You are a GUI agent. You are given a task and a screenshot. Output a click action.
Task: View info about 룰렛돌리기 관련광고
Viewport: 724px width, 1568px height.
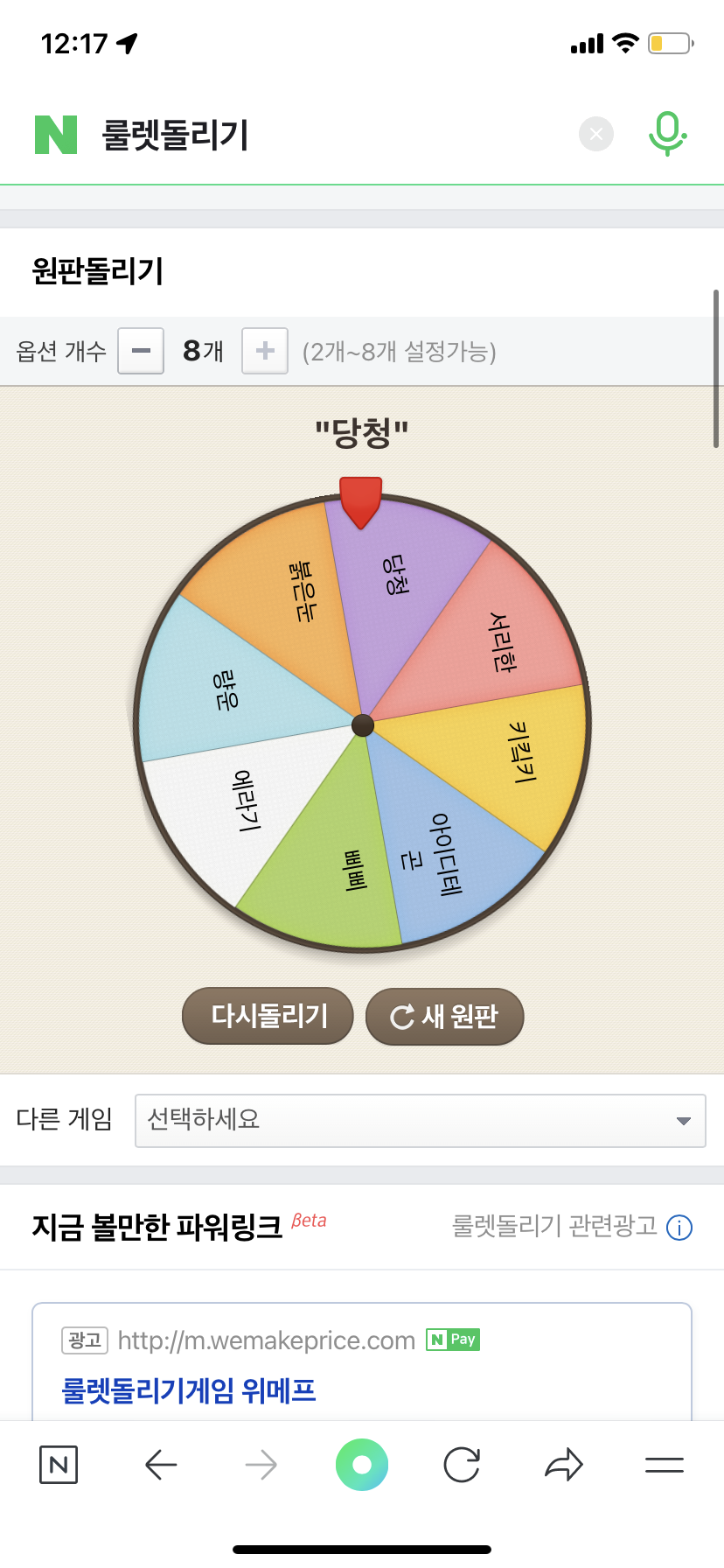679,1228
